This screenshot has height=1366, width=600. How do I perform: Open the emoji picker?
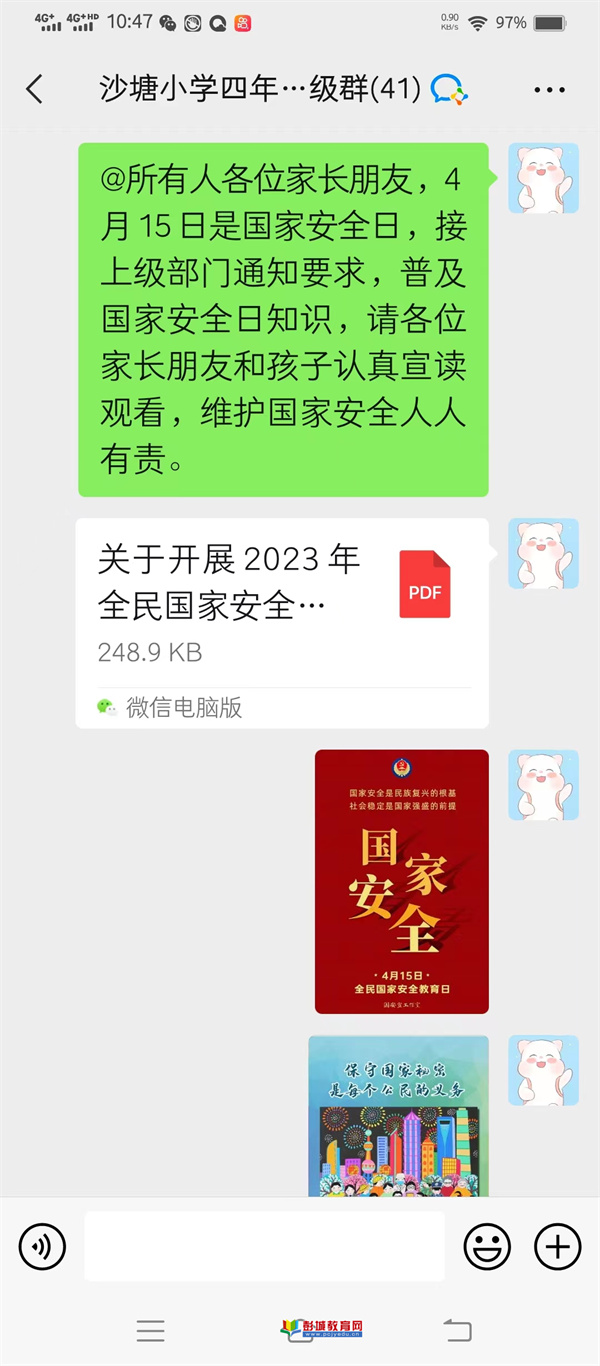[487, 1246]
